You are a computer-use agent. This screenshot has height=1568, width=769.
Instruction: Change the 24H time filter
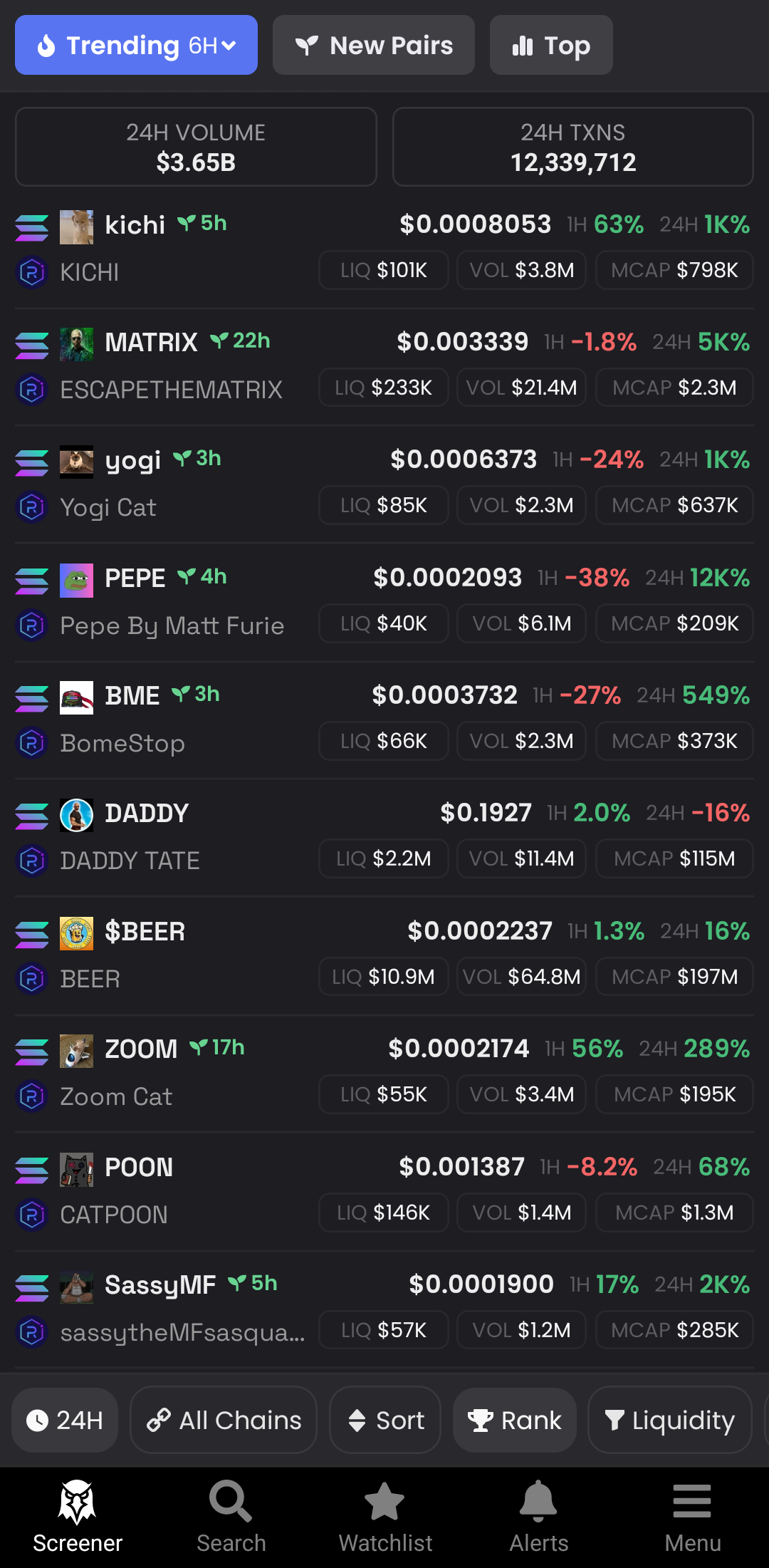tap(65, 1420)
